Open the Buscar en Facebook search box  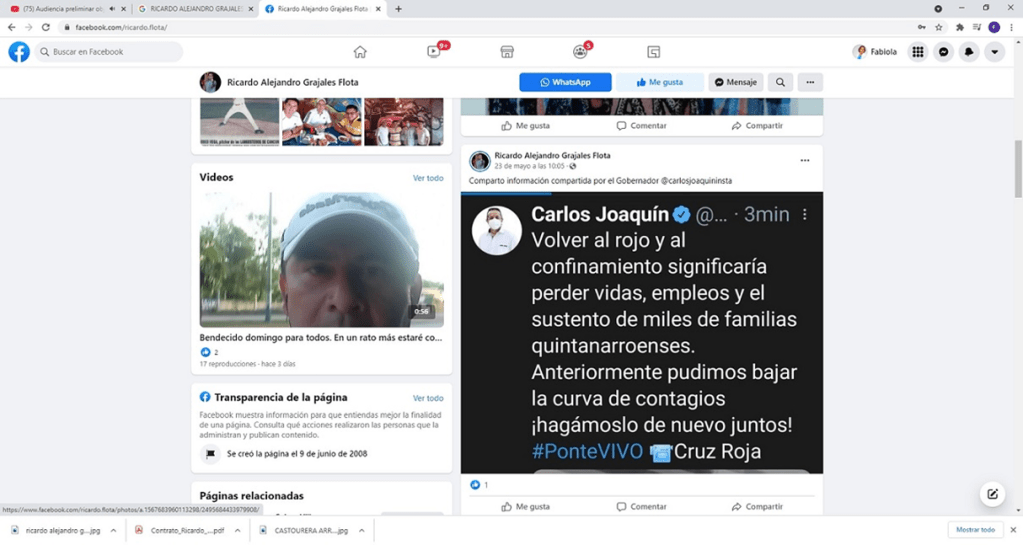pyautogui.click(x=110, y=52)
